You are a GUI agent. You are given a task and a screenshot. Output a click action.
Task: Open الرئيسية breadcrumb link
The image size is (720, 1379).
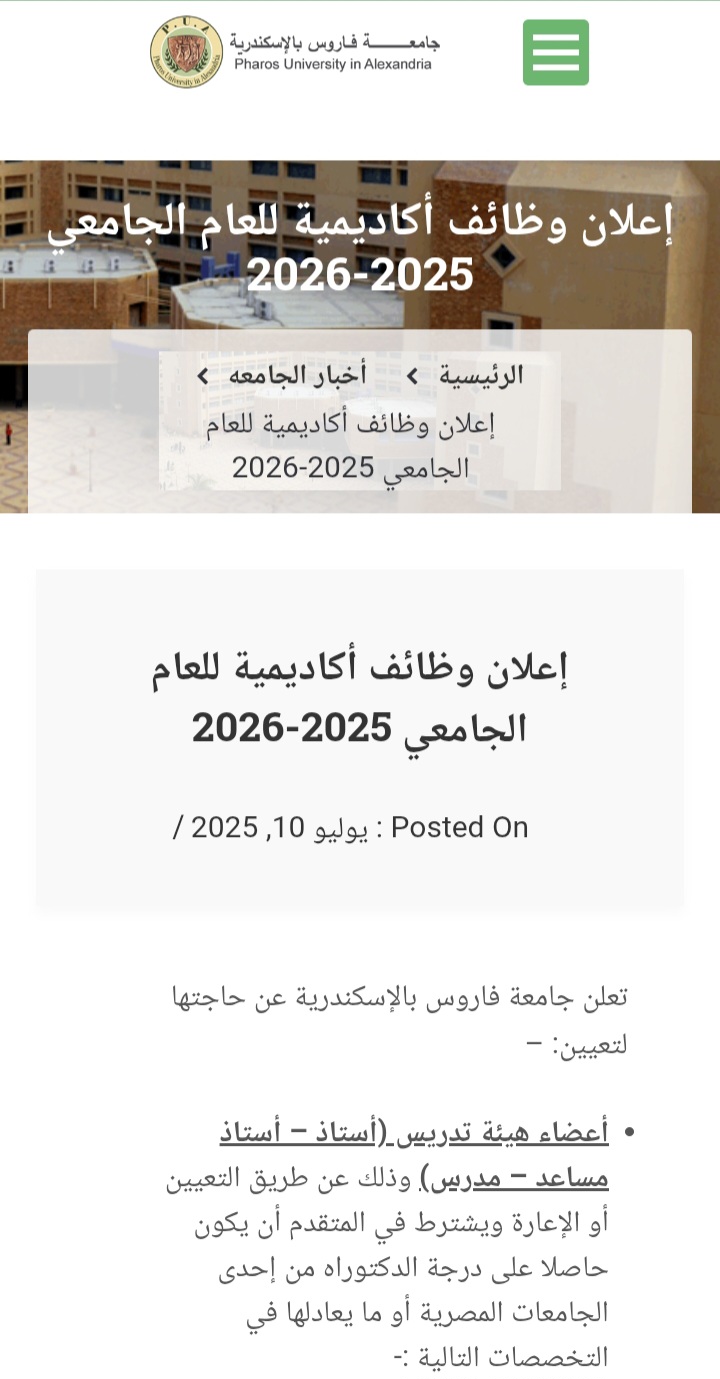[x=483, y=376]
